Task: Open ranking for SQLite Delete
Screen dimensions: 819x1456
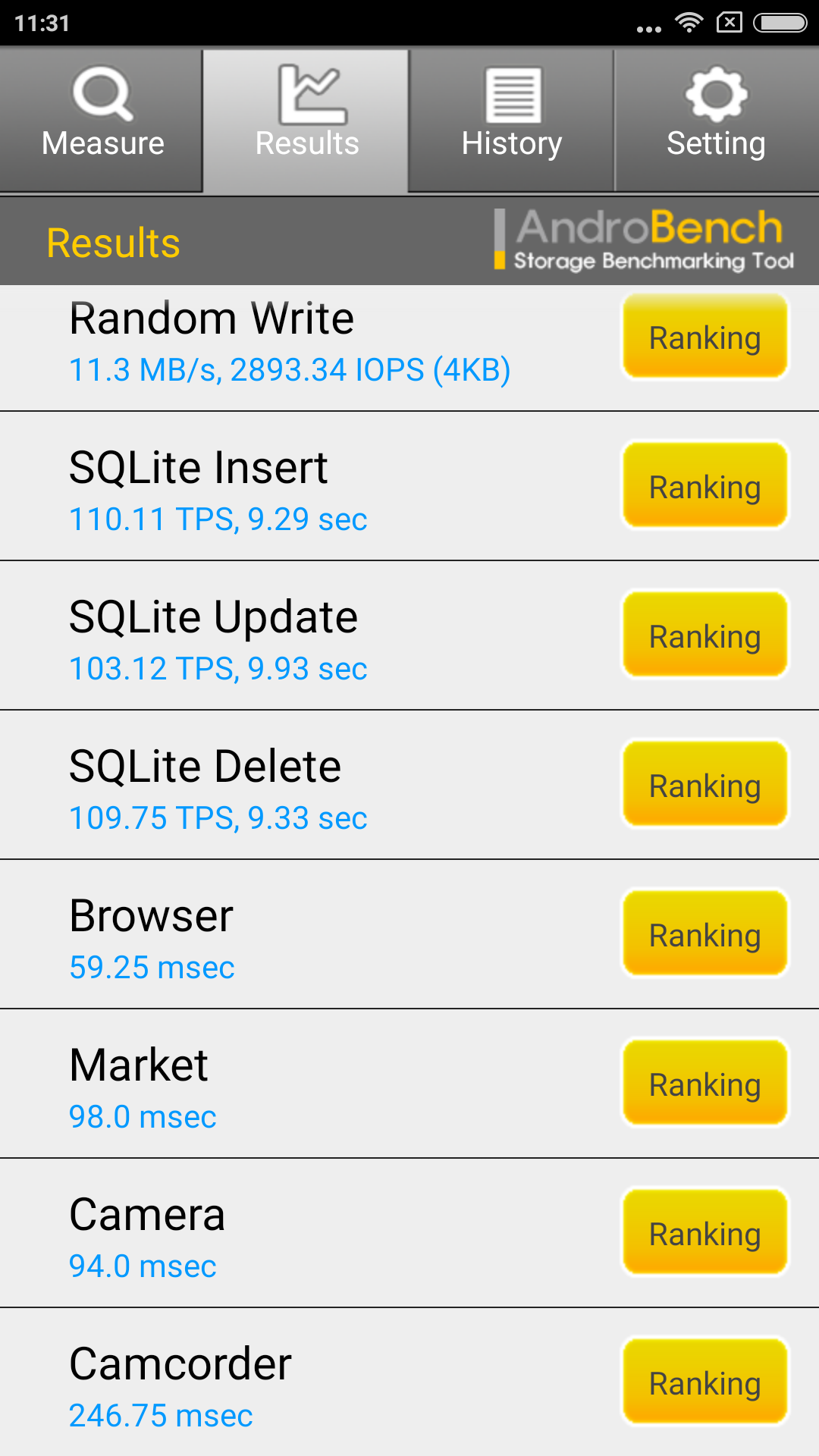Action: pos(705,785)
